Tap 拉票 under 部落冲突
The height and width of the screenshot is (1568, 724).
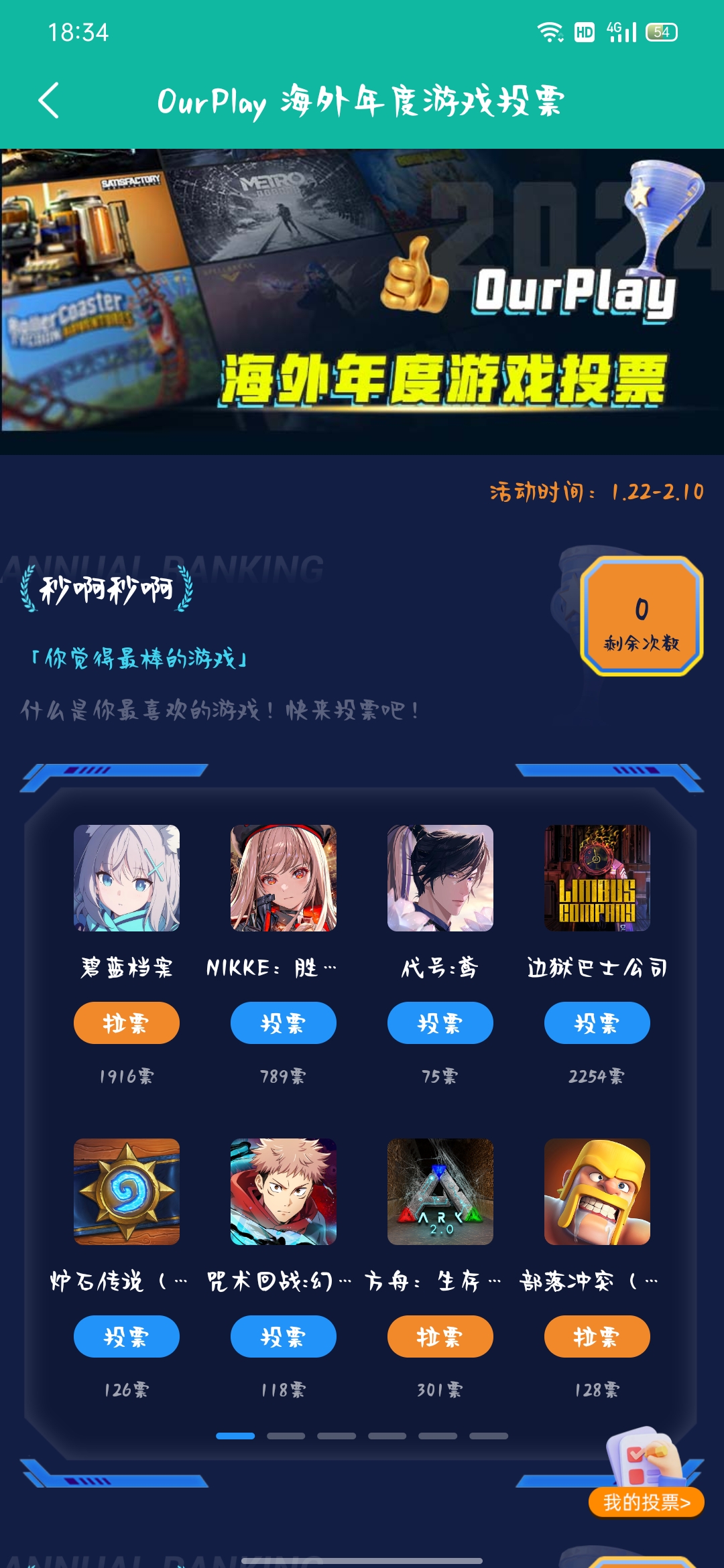pyautogui.click(x=597, y=1336)
